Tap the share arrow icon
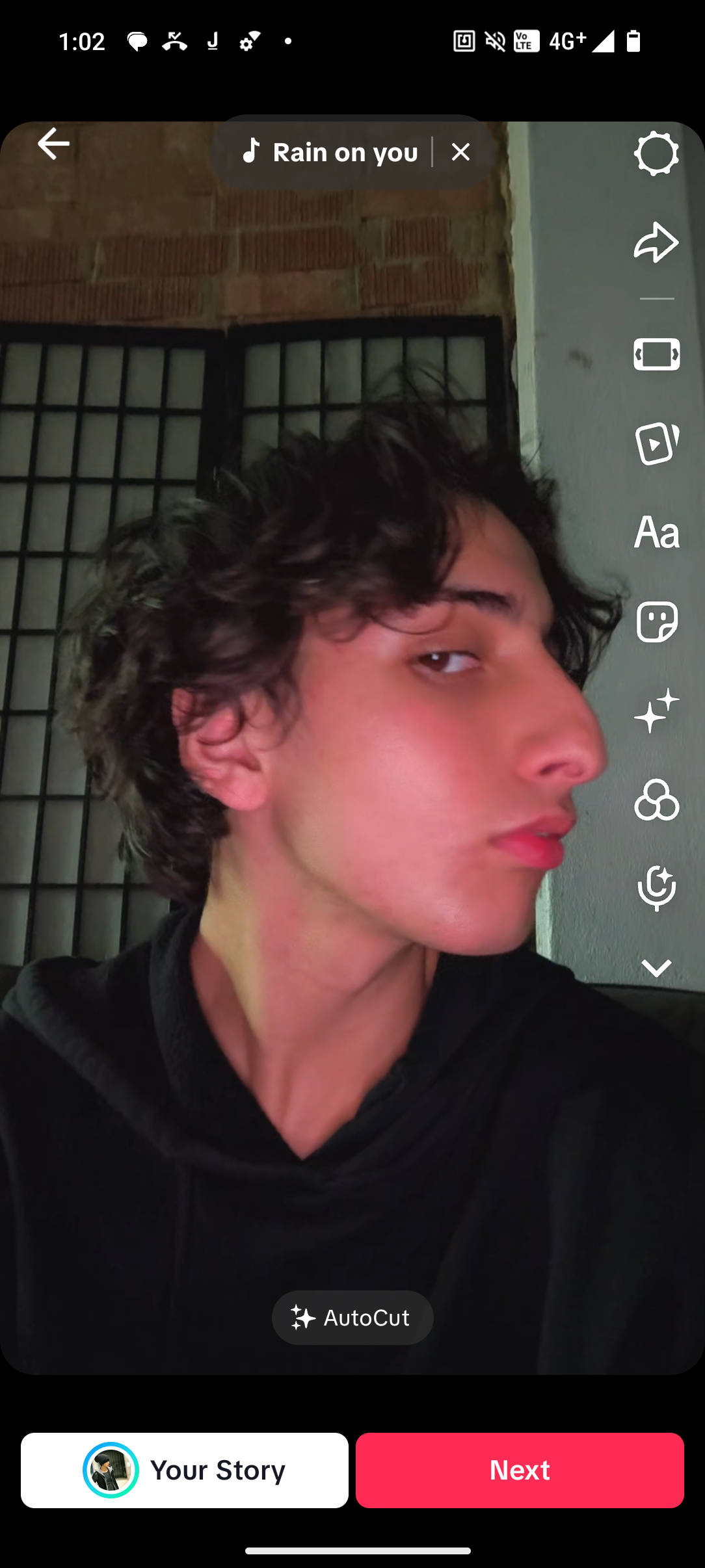Viewport: 705px width, 1568px height. [x=656, y=243]
